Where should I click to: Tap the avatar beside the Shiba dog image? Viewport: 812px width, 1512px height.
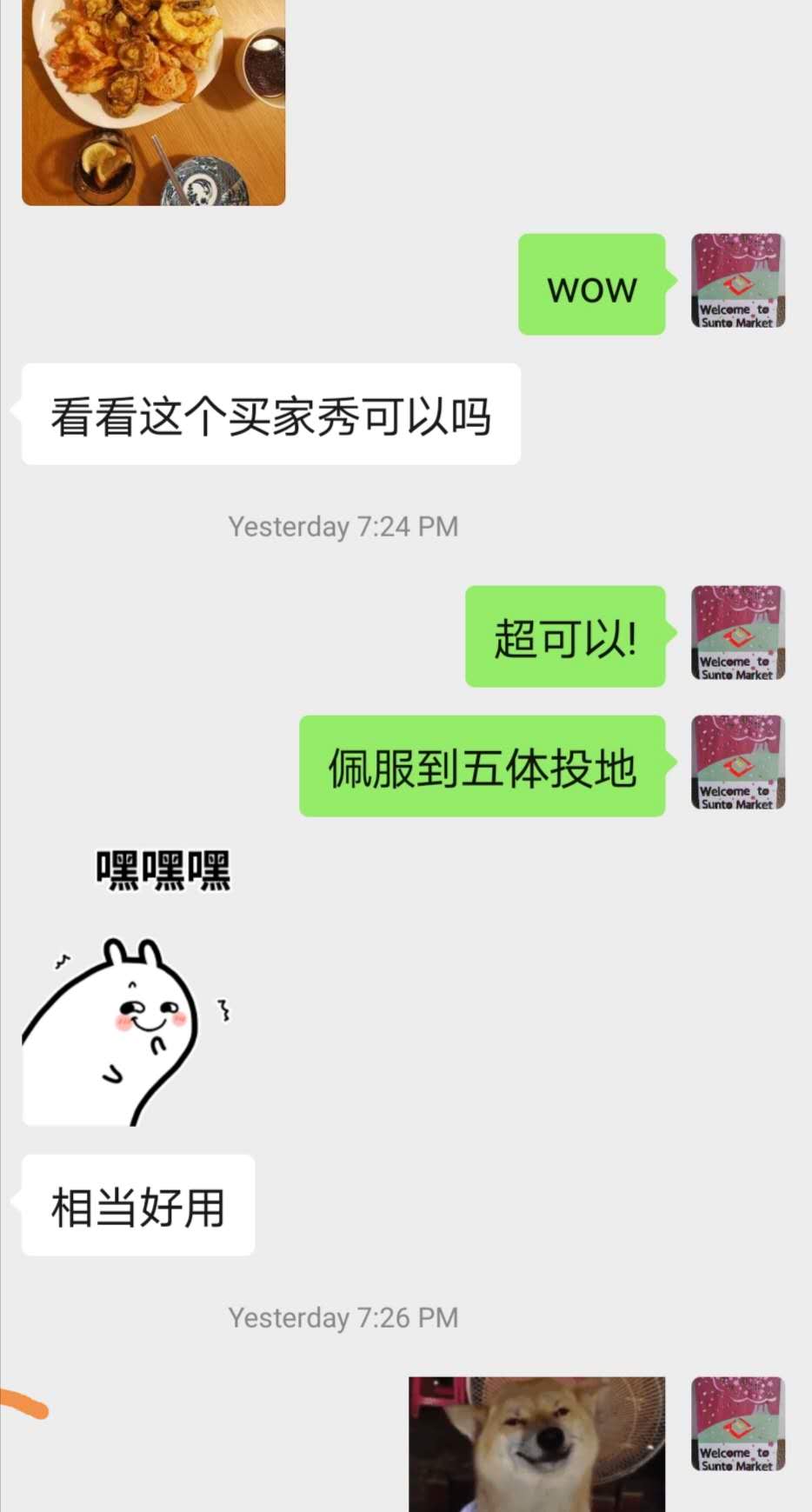(737, 1424)
